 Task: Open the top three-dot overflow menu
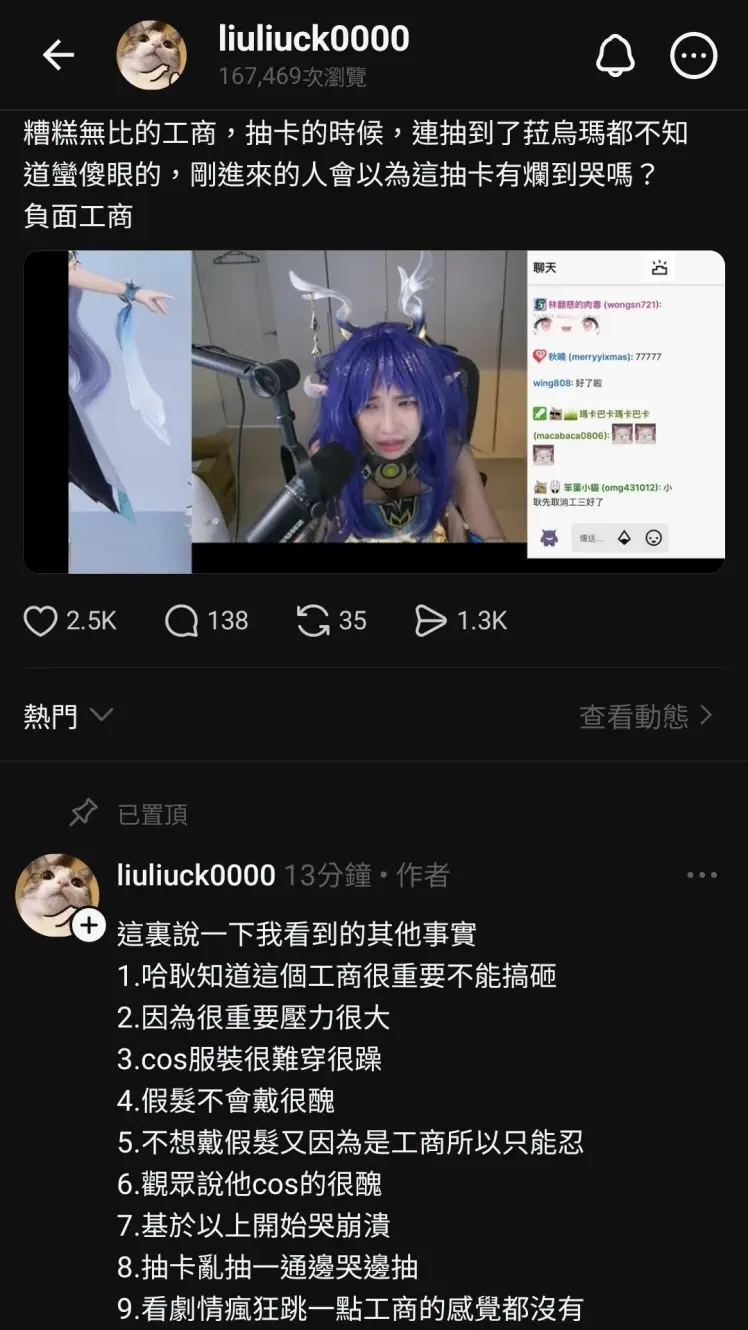tap(693, 56)
